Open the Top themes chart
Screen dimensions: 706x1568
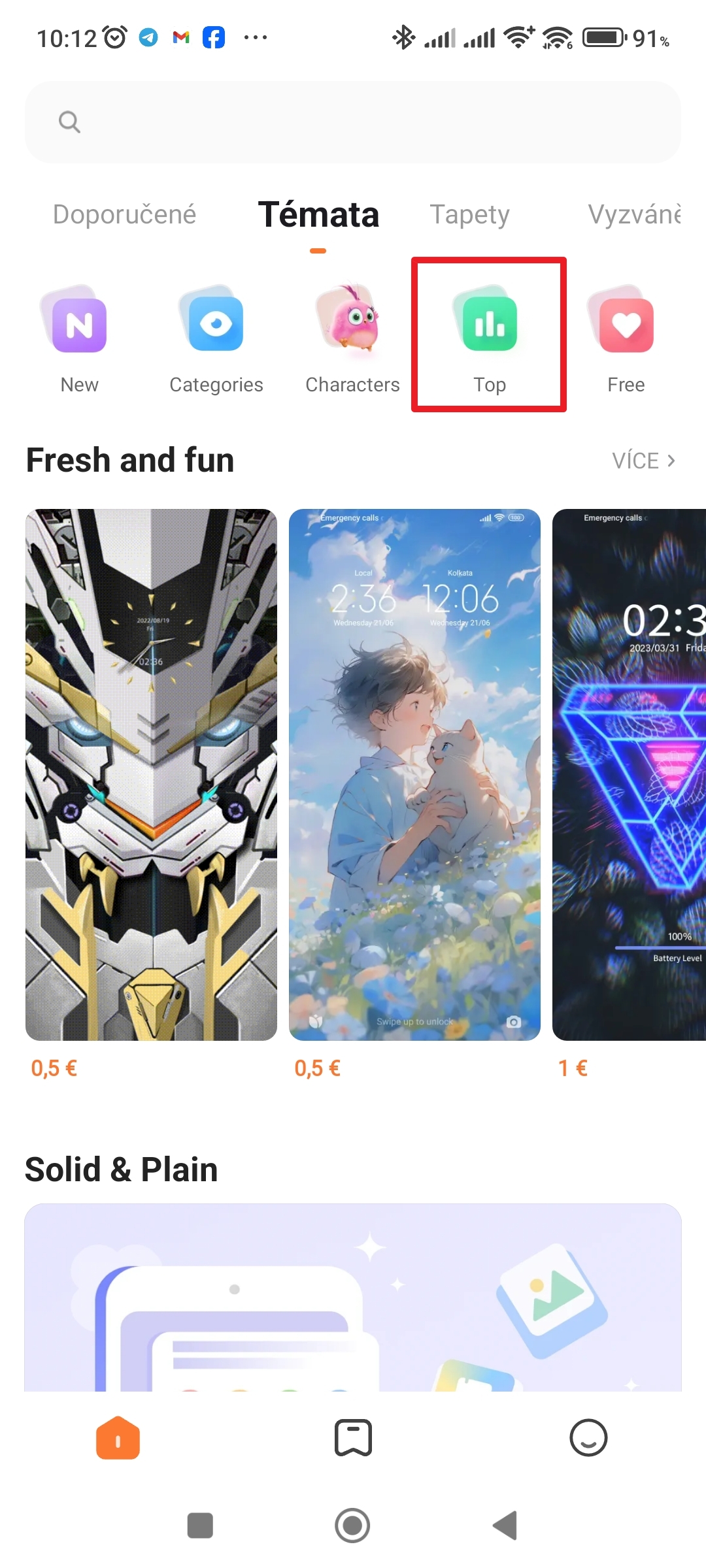click(x=490, y=340)
